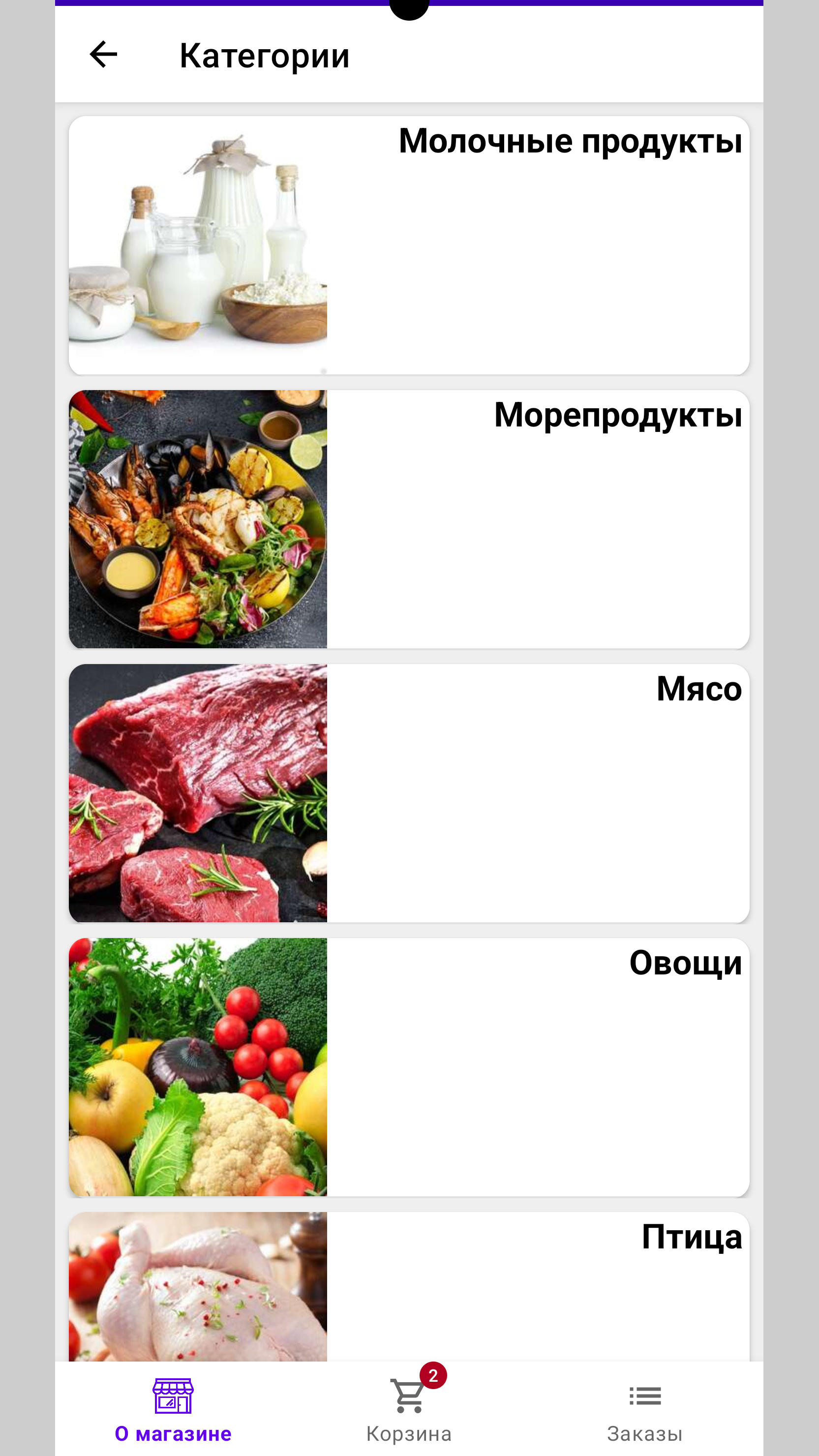The height and width of the screenshot is (1456, 819).
Task: Open the Морепродукты category
Action: [409, 519]
